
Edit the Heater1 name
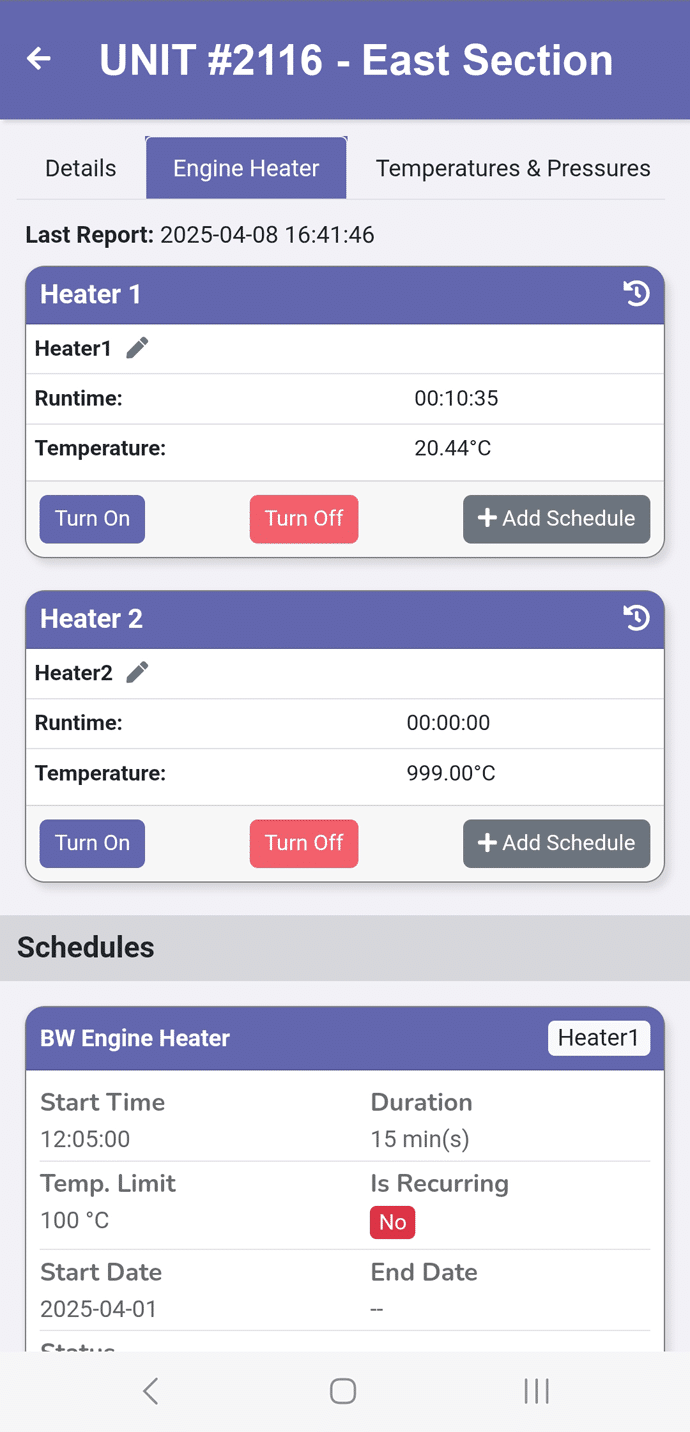[x=137, y=348]
